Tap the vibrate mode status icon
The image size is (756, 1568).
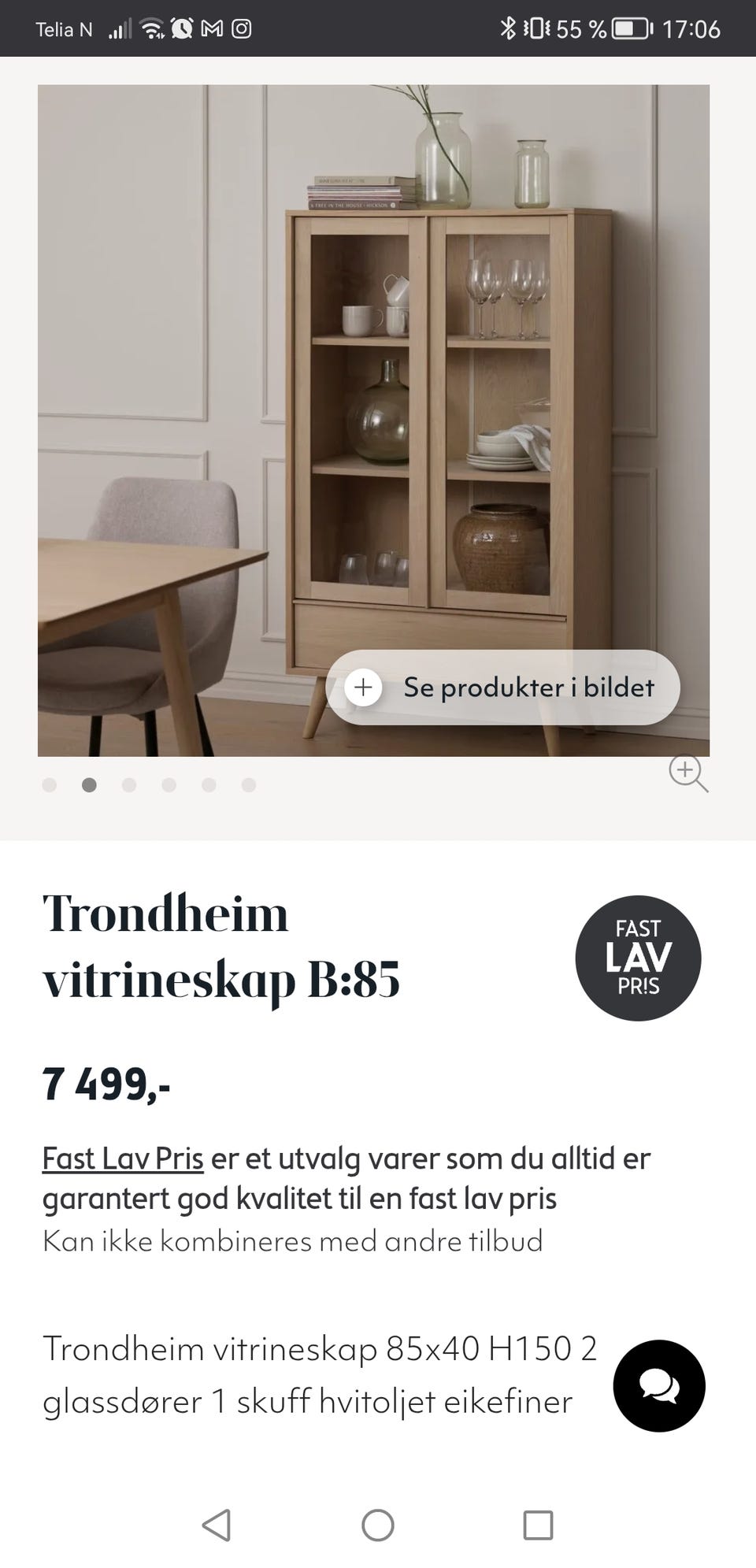point(536,28)
